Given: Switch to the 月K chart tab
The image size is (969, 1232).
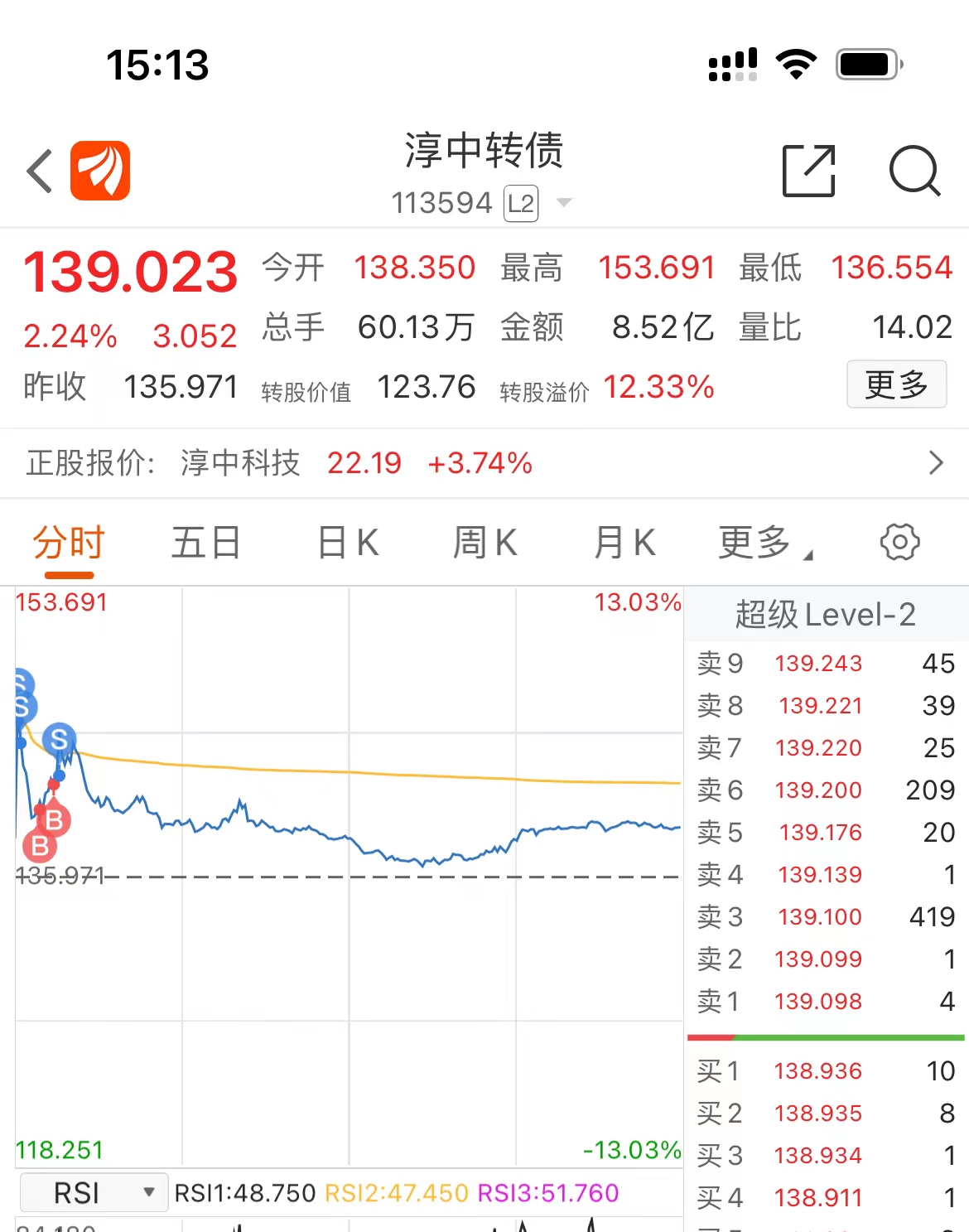Looking at the screenshot, I should [x=624, y=544].
